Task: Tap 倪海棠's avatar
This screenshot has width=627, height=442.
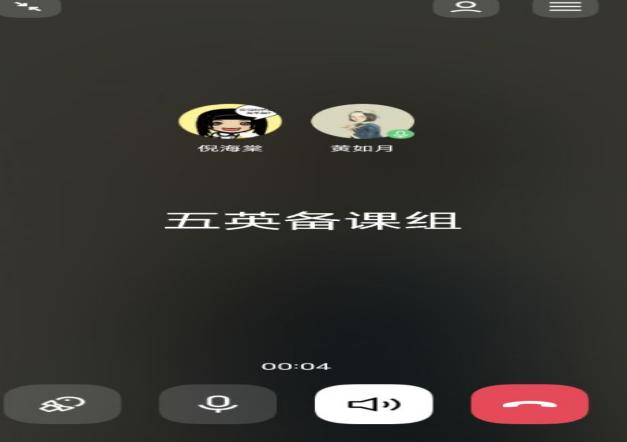Action: [230, 121]
